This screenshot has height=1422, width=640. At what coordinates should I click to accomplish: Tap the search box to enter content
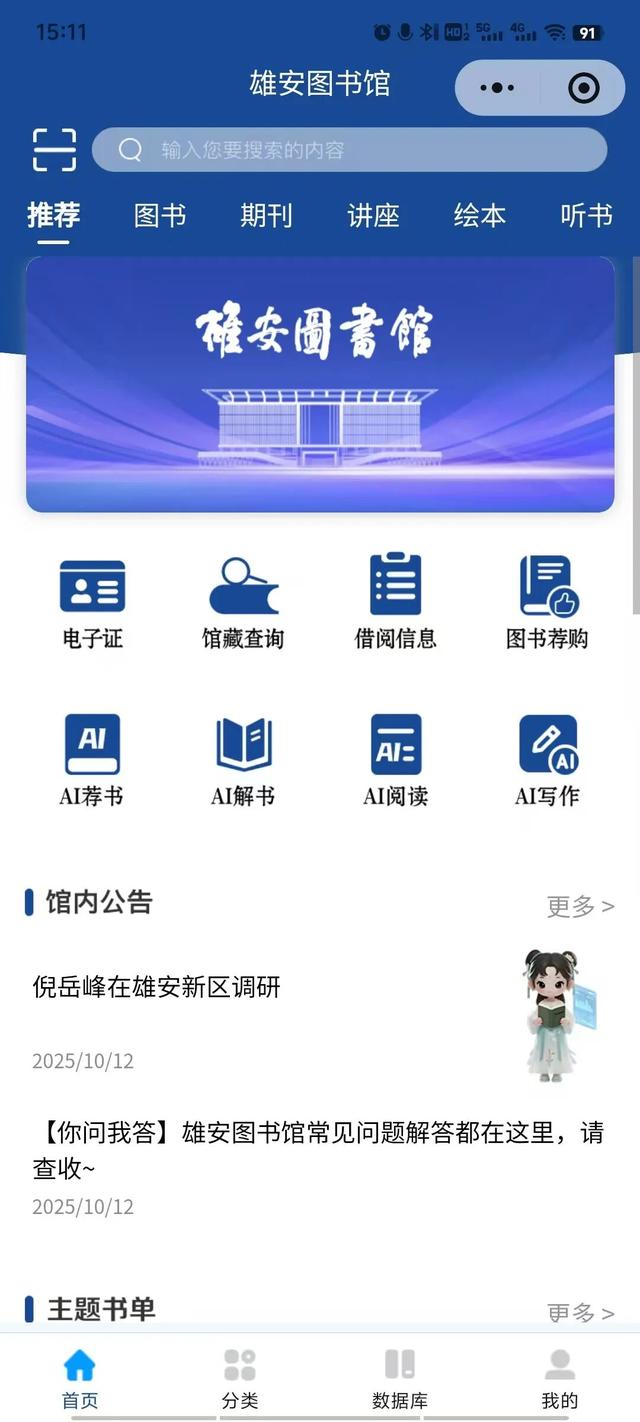tap(350, 150)
